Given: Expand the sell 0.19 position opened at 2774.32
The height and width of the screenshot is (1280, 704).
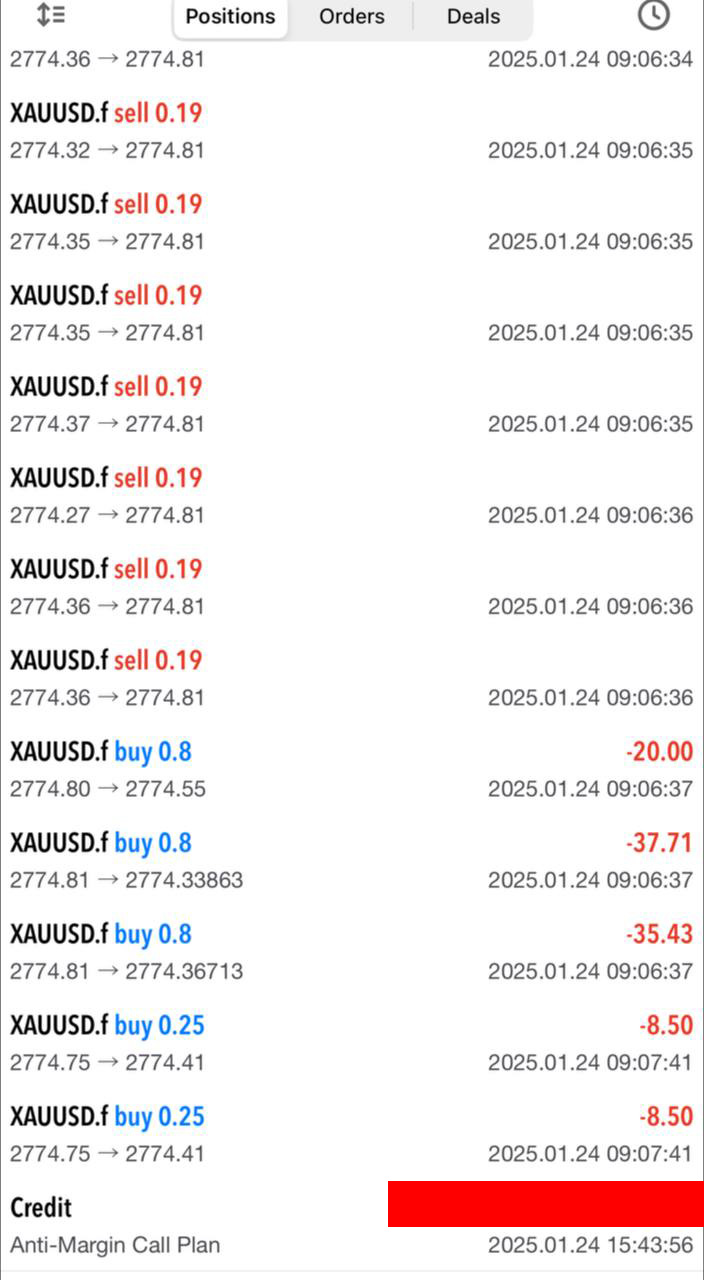Looking at the screenshot, I should coord(352,131).
